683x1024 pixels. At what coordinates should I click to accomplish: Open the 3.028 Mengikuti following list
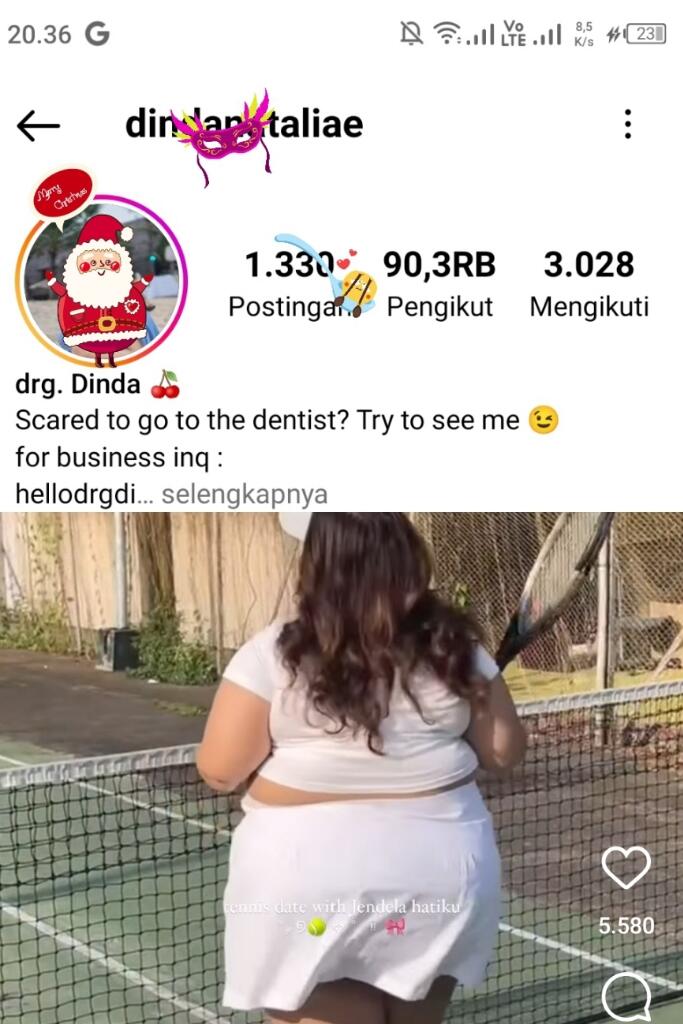coord(588,283)
